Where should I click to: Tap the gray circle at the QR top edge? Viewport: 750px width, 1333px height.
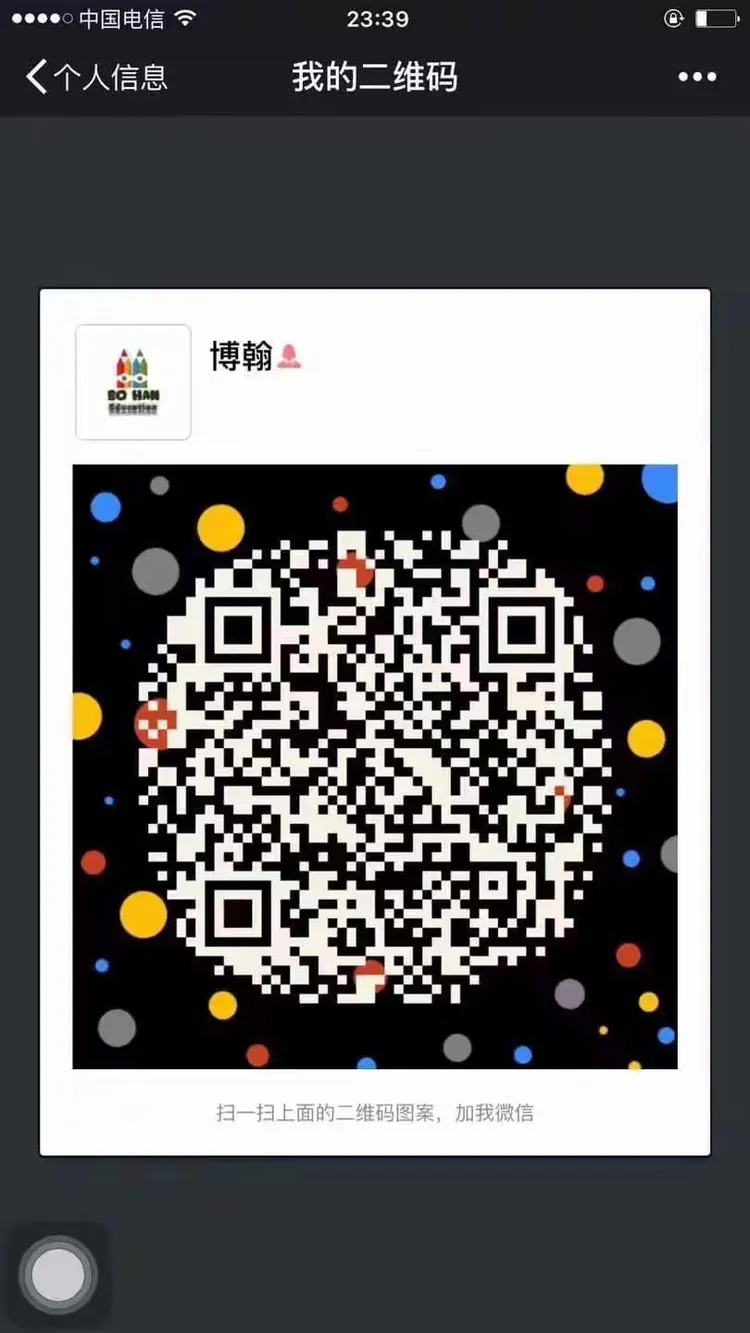(x=480, y=524)
